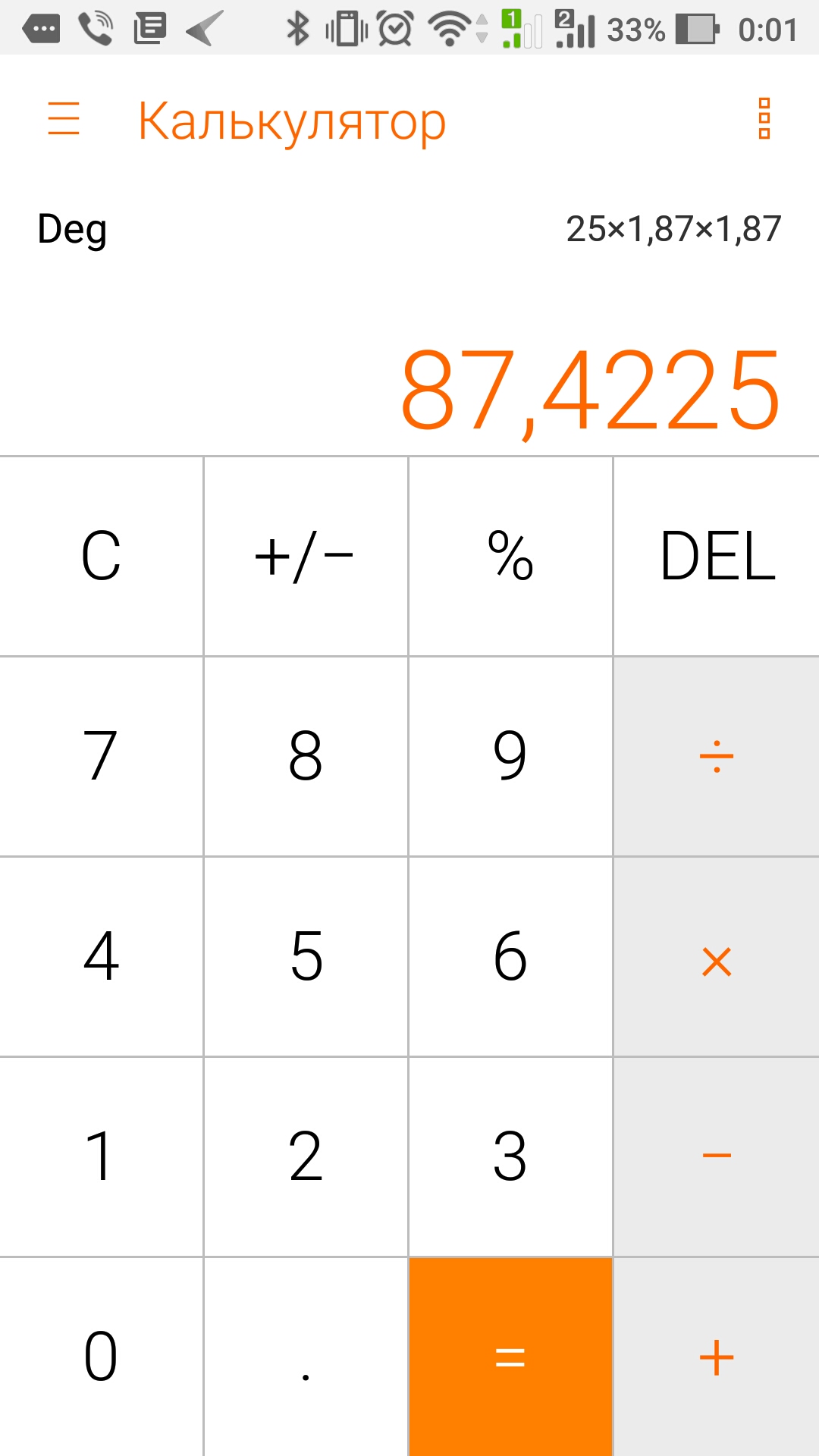Delete last digit with DEL

coord(717,556)
